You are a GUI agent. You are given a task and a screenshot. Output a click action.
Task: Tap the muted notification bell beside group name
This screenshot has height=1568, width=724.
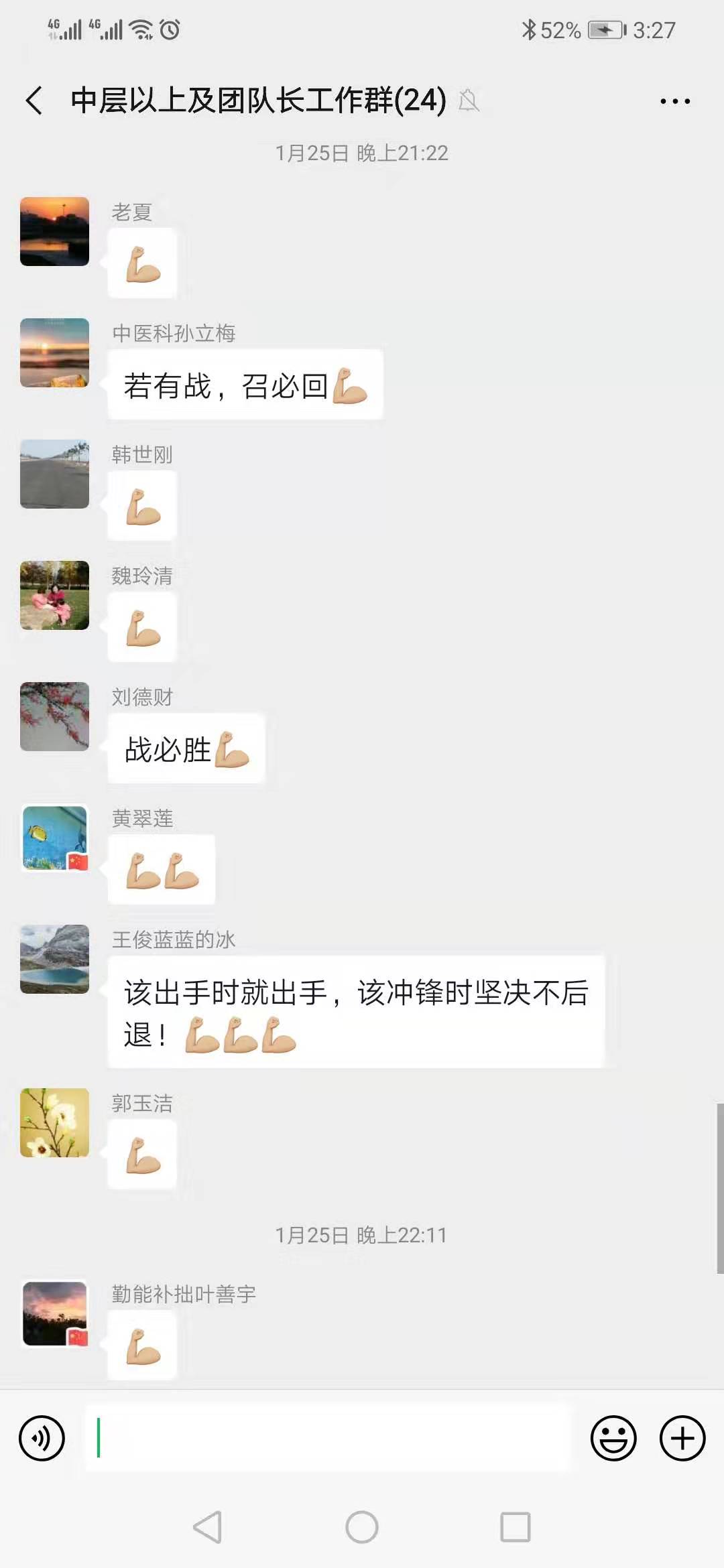(469, 102)
